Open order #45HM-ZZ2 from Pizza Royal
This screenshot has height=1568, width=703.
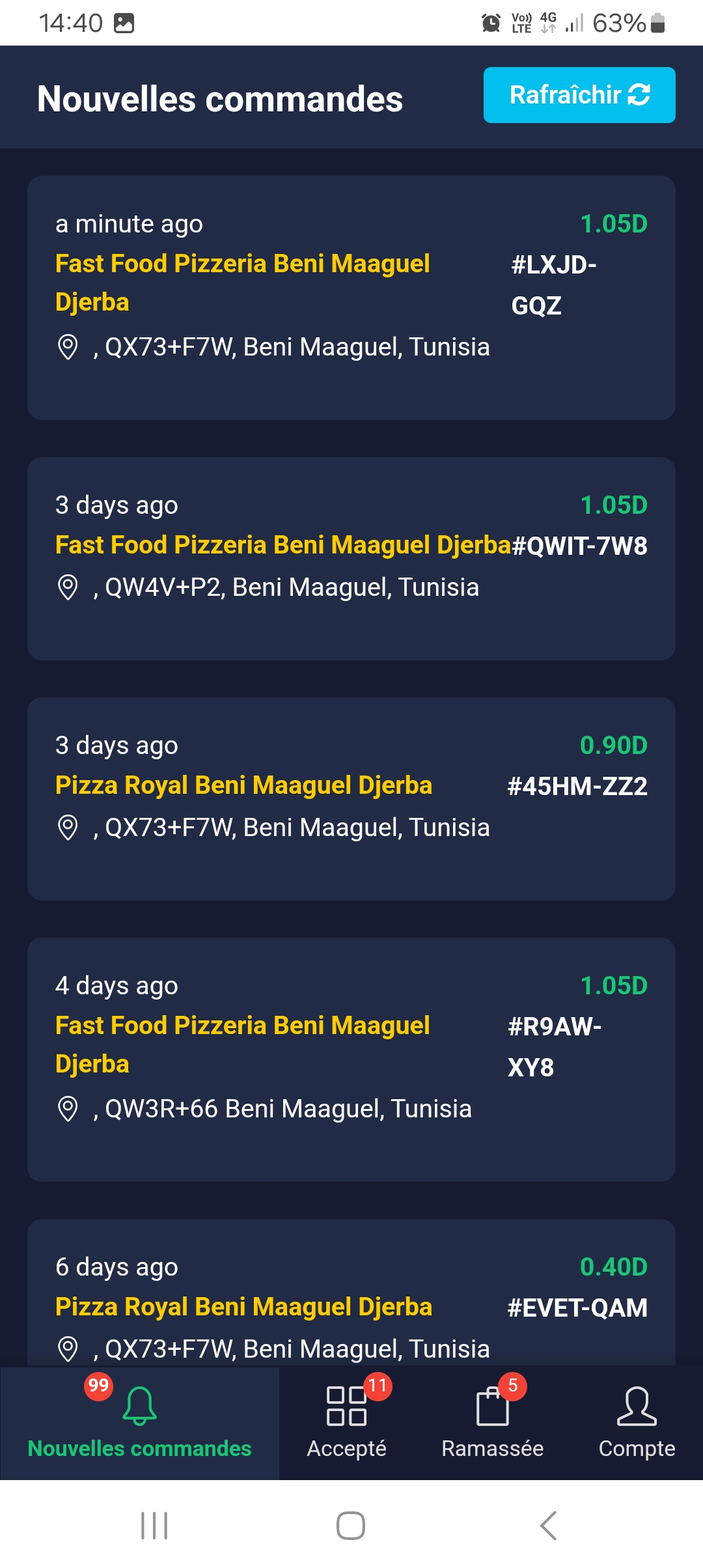tap(351, 799)
